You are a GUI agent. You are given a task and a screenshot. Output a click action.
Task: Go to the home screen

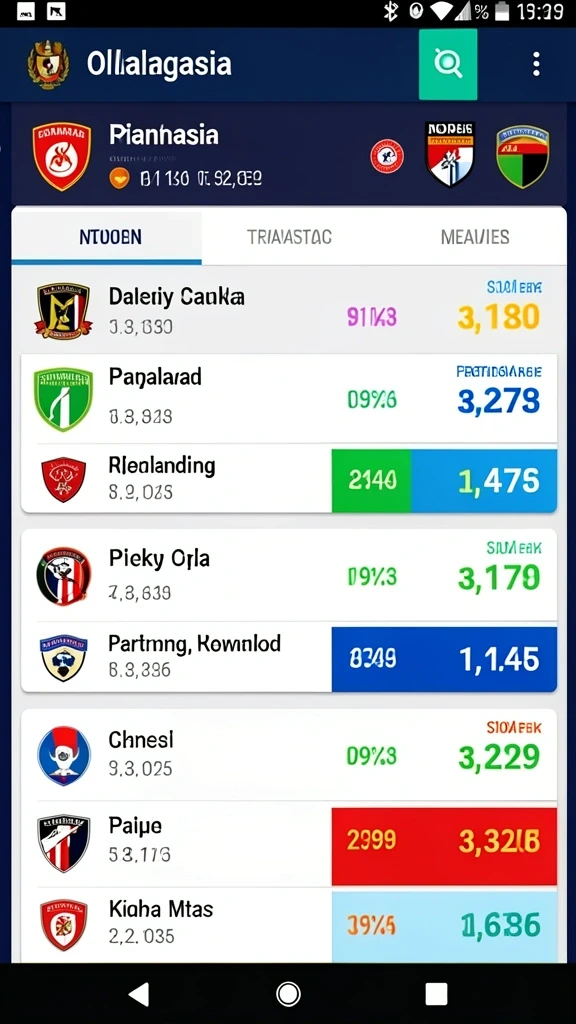click(288, 993)
